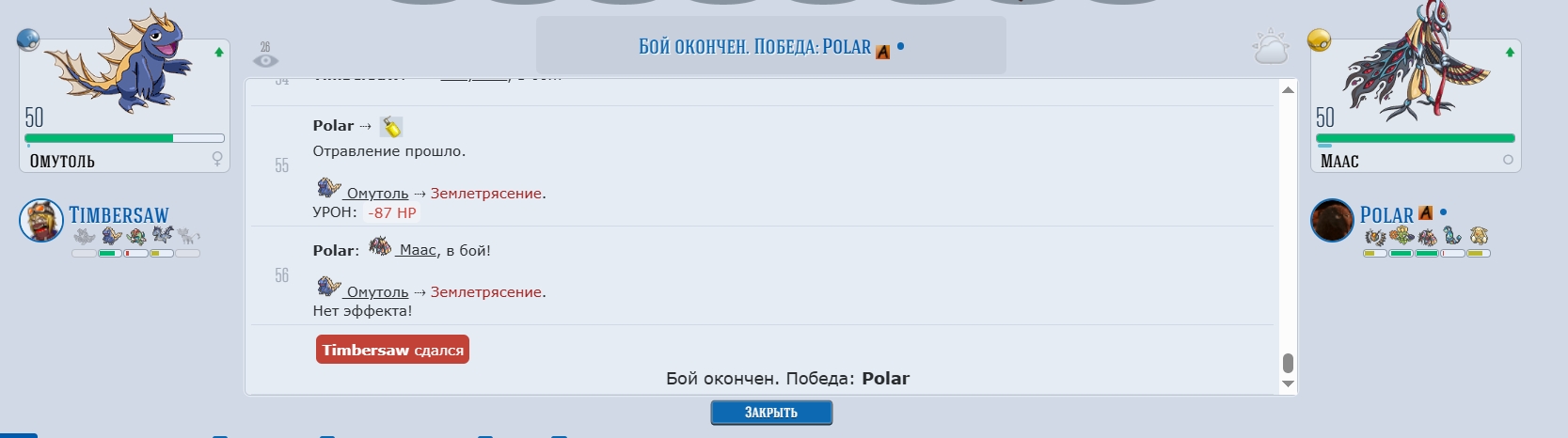Open the Маас link in turn 56
1568x438 pixels.
[418, 250]
